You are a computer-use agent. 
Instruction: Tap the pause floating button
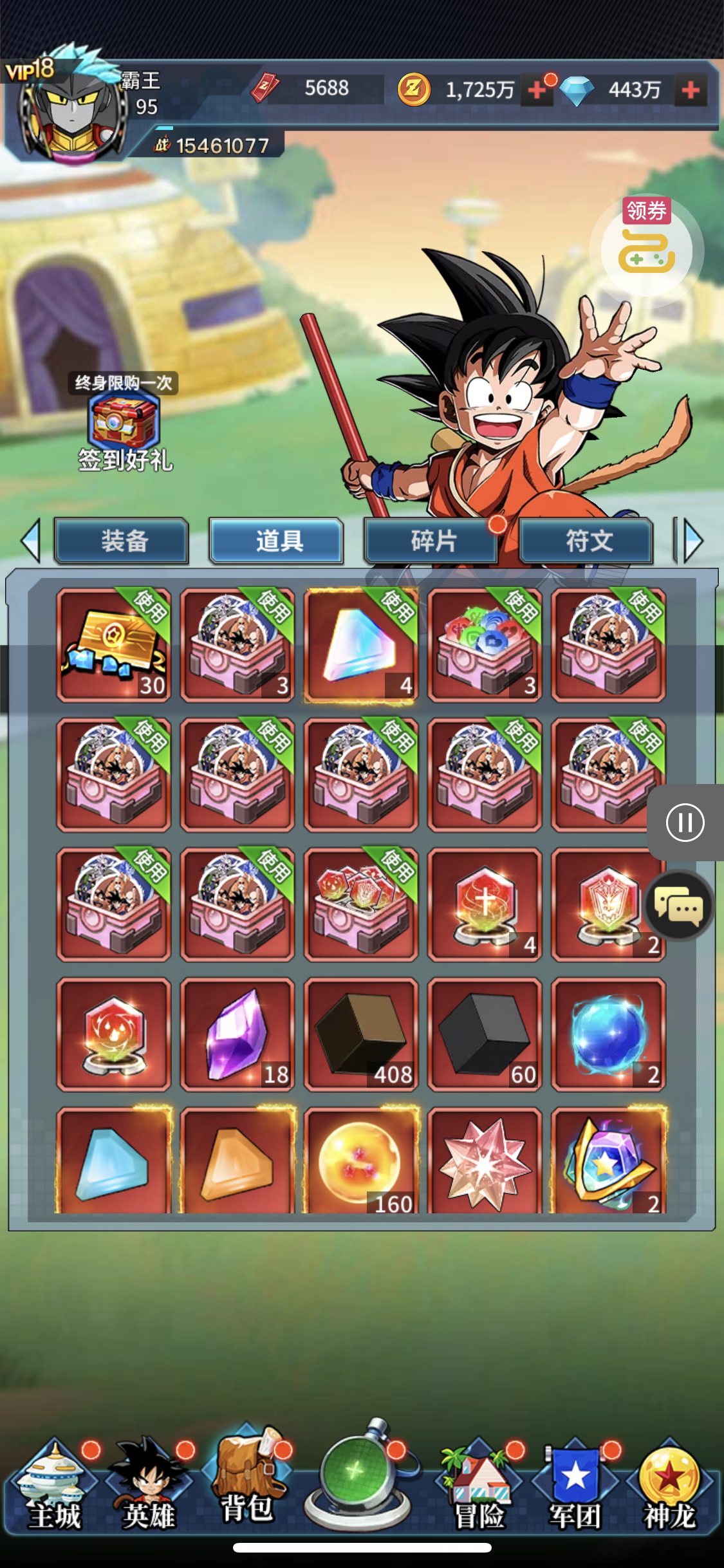click(x=685, y=822)
